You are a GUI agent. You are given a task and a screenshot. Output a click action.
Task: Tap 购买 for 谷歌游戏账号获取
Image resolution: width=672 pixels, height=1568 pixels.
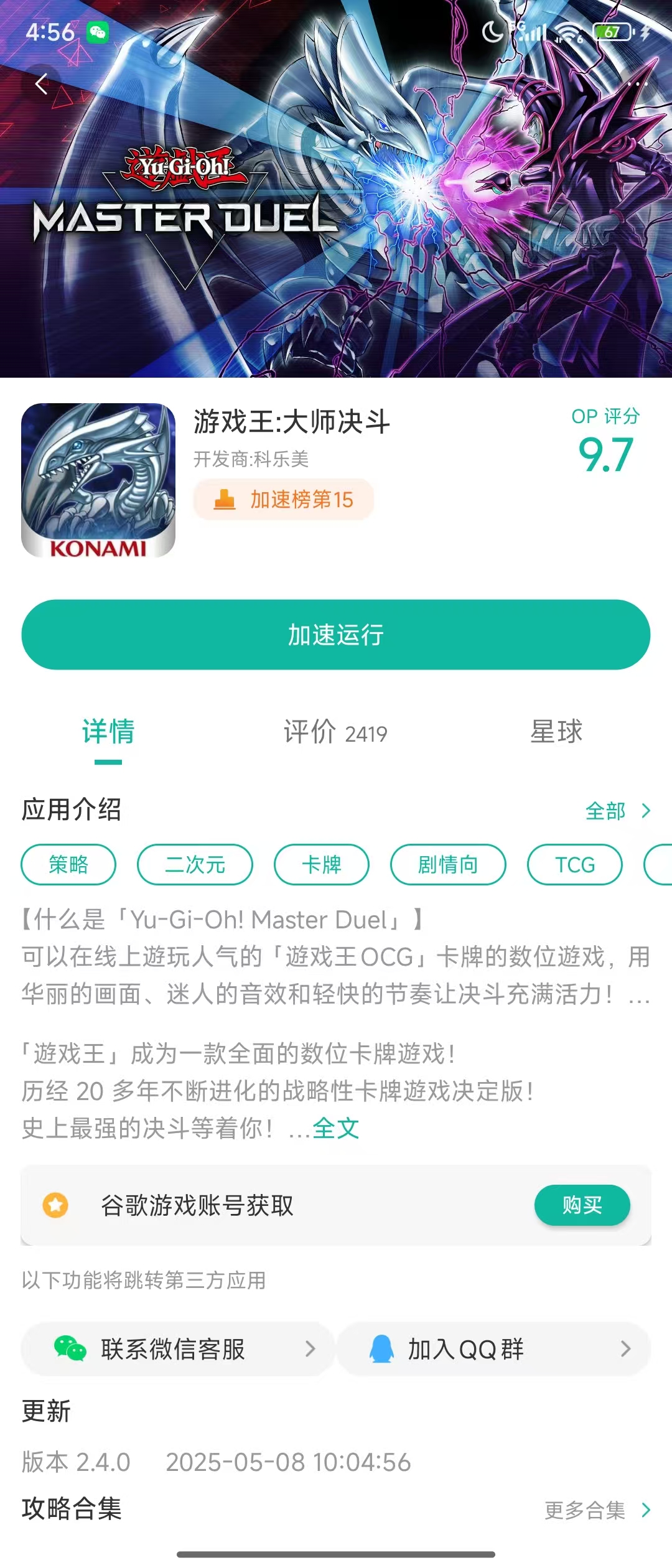(582, 1205)
